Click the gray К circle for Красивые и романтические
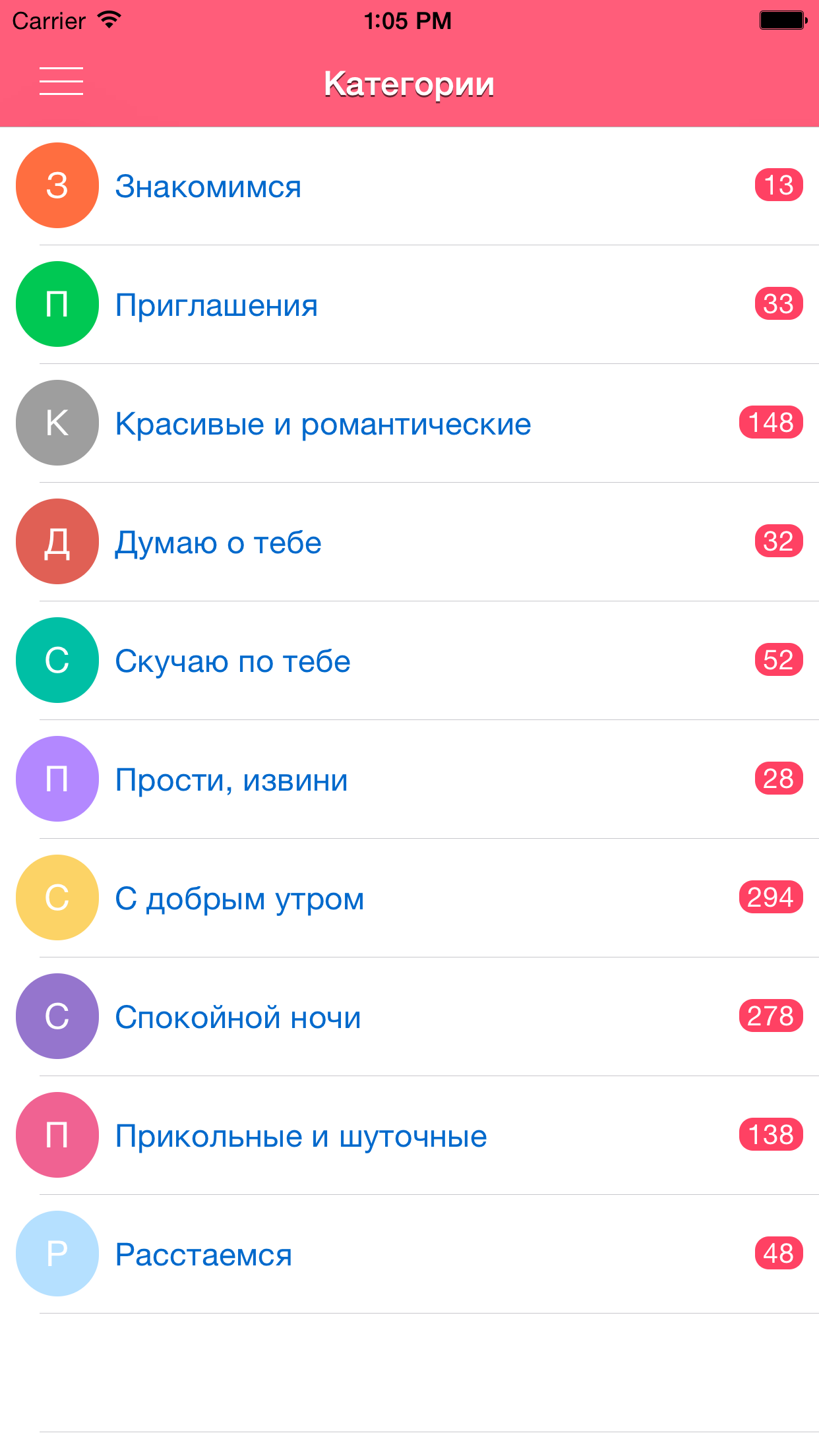The height and width of the screenshot is (1456, 819). (57, 423)
